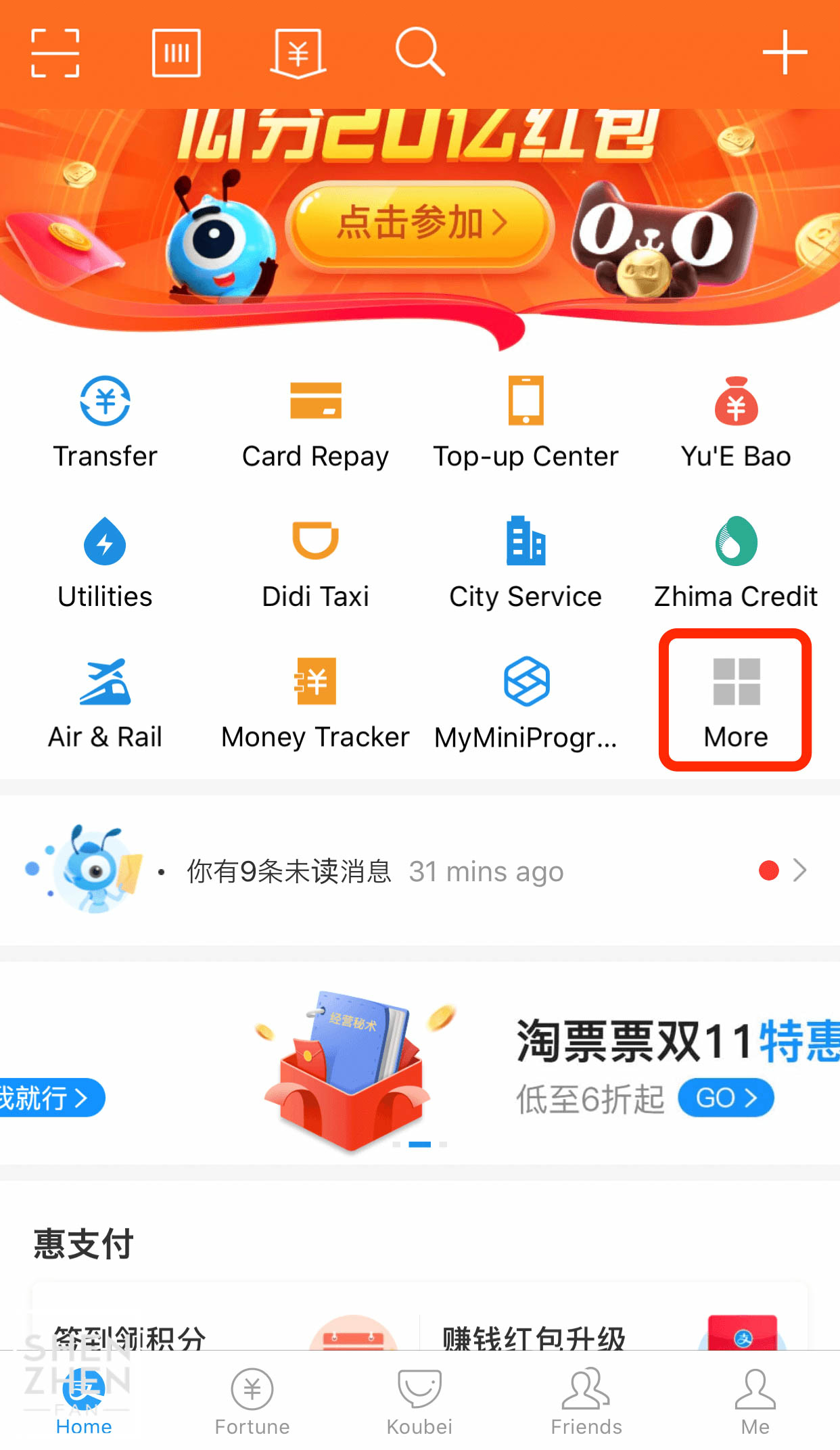Open Air & Rail booking
The image size is (840, 1450).
pos(105,703)
